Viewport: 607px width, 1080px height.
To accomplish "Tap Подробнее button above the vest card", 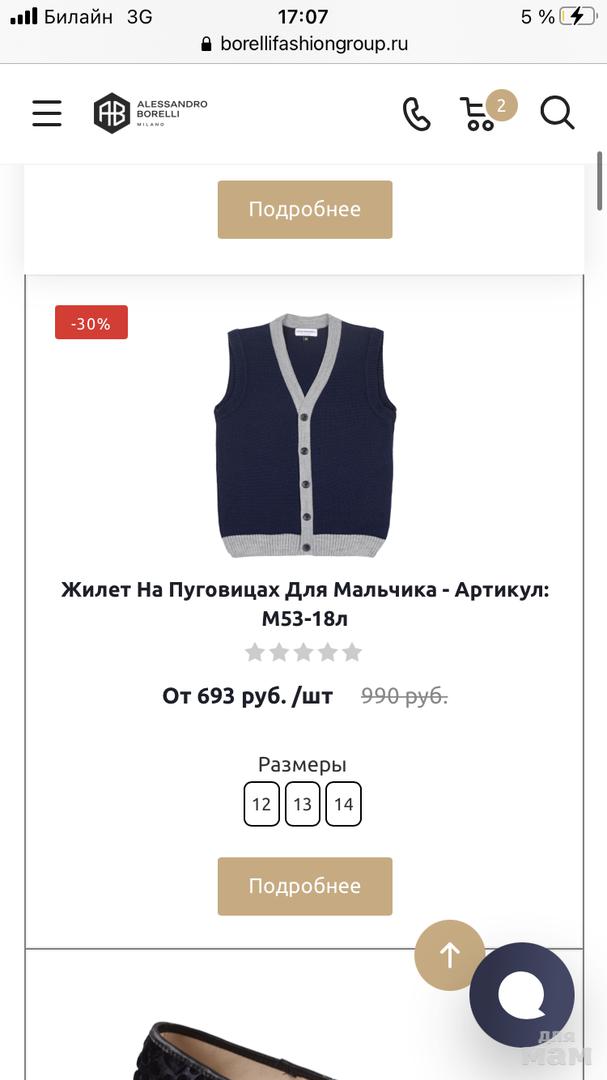I will point(304,210).
